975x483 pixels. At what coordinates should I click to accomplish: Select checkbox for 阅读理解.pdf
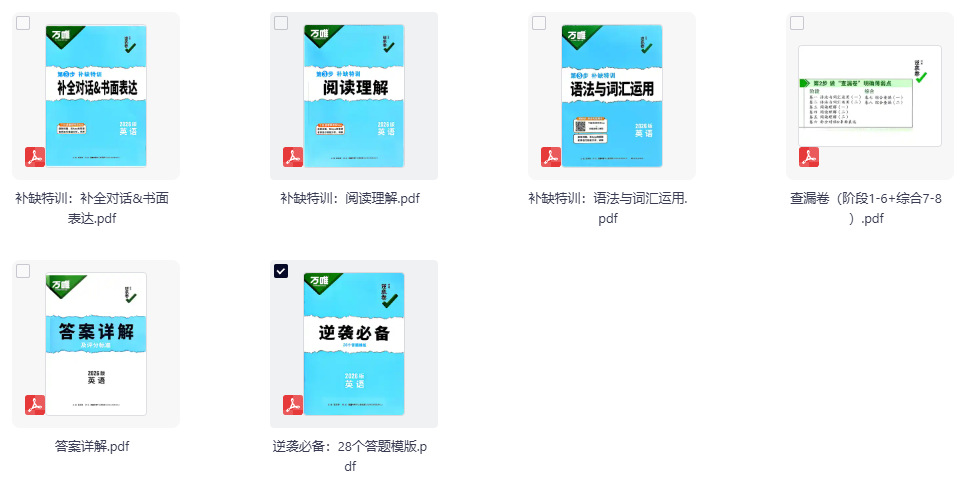(x=281, y=23)
